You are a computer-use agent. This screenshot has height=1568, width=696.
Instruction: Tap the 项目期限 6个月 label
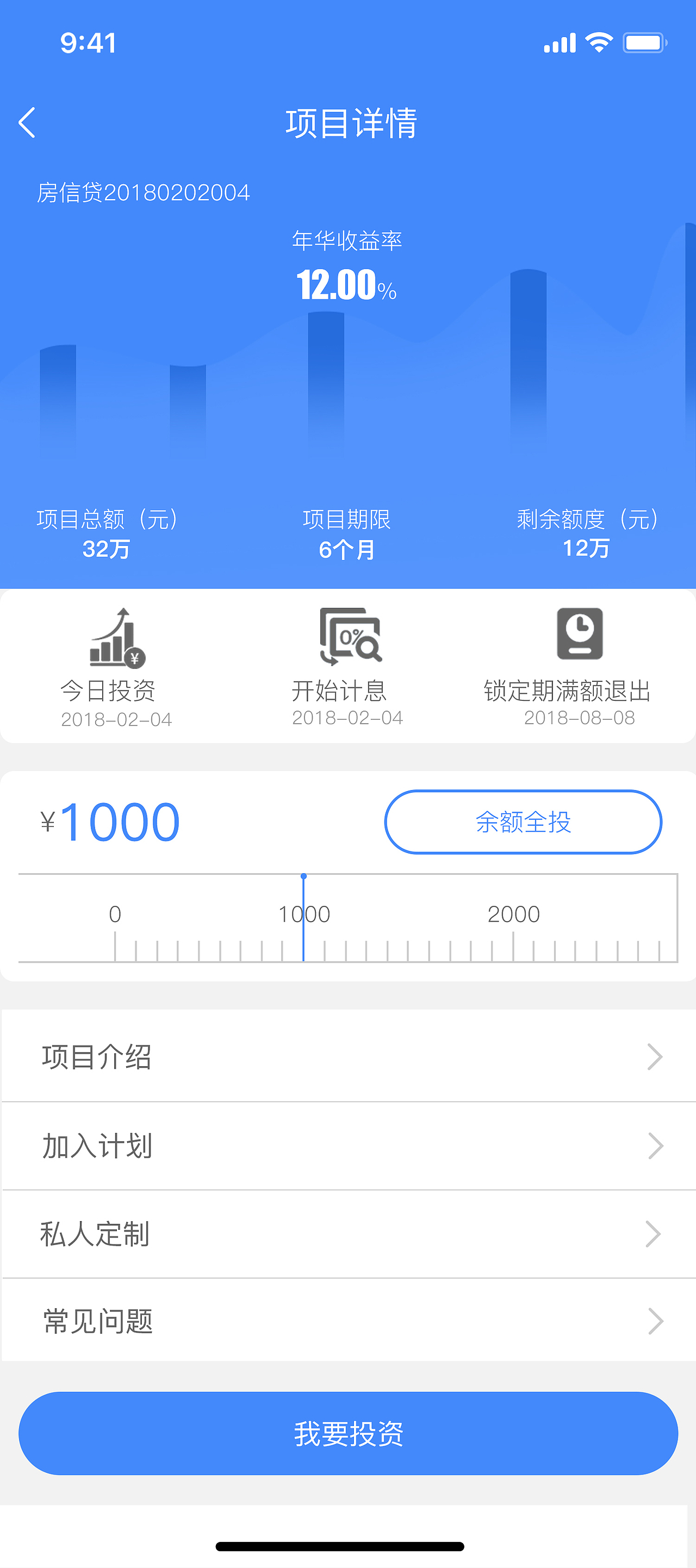pos(347,550)
